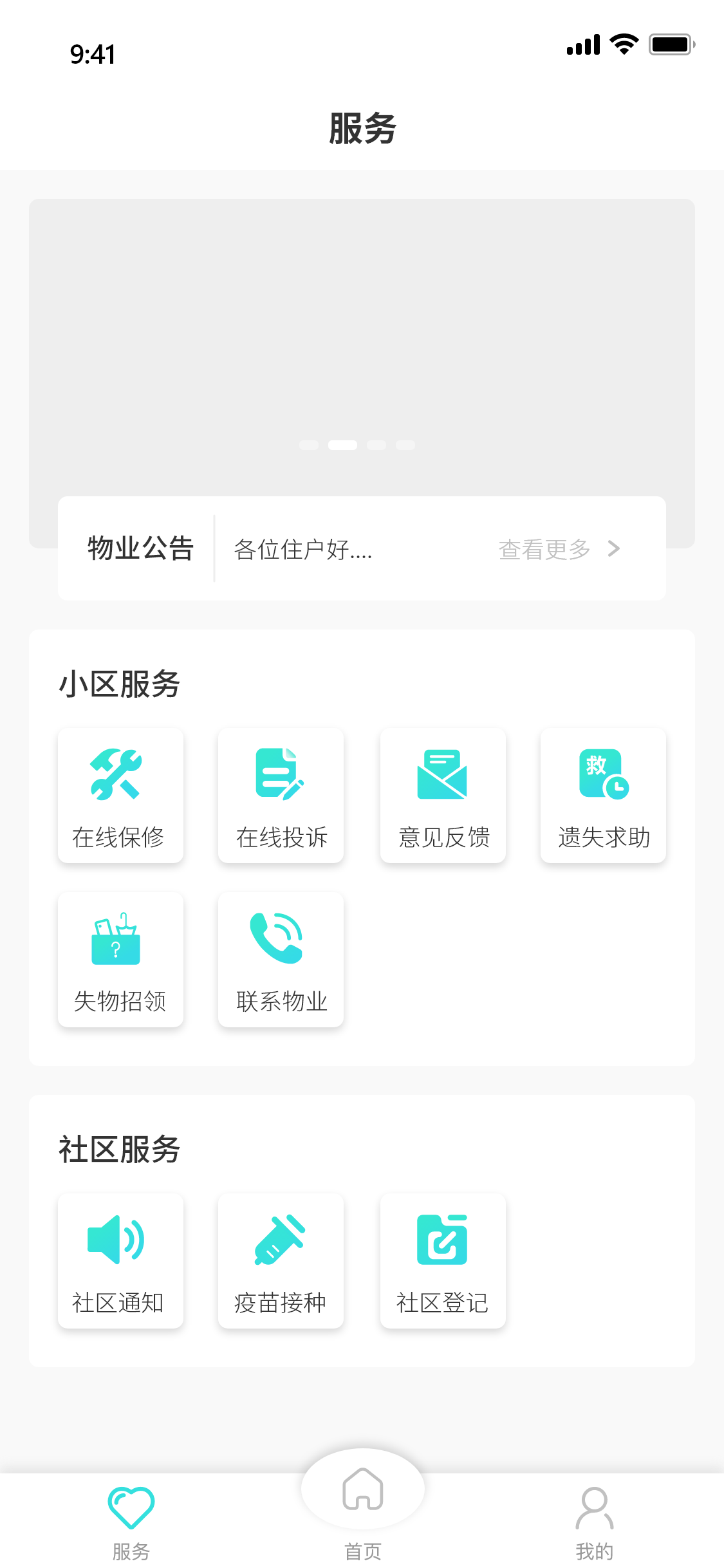Image resolution: width=724 pixels, height=1568 pixels.
Task: Open 失物招领 lost and found
Action: click(x=120, y=959)
